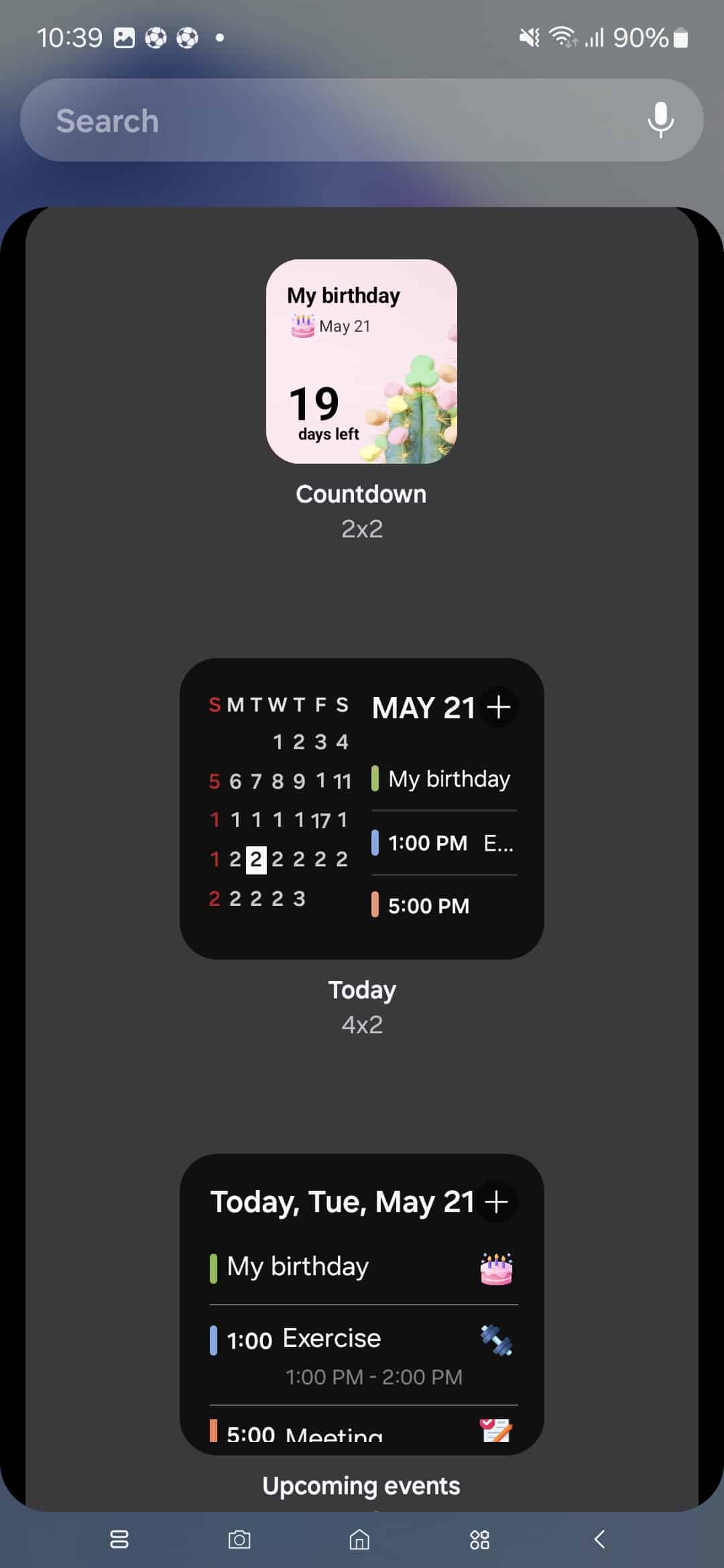Tap the voice search microphone
724x1568 pixels.
coord(660,120)
